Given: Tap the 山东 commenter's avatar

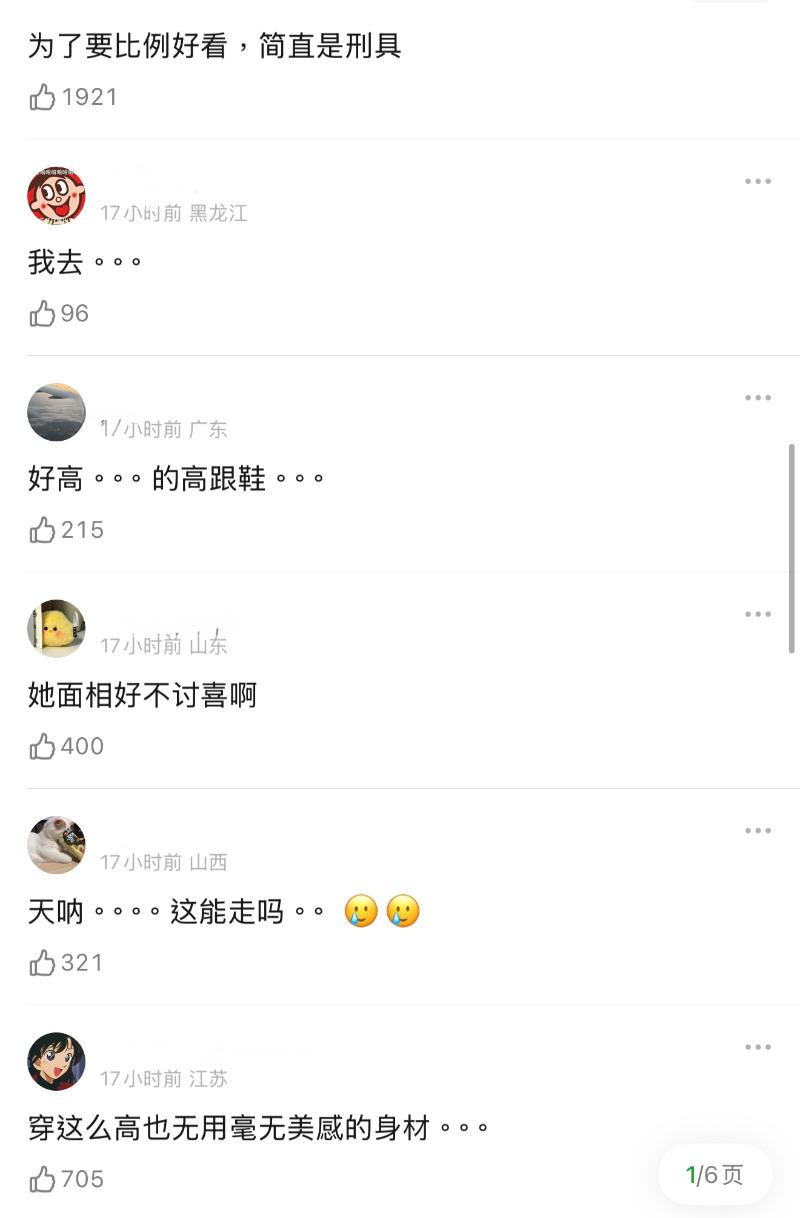Looking at the screenshot, I should [x=56, y=628].
